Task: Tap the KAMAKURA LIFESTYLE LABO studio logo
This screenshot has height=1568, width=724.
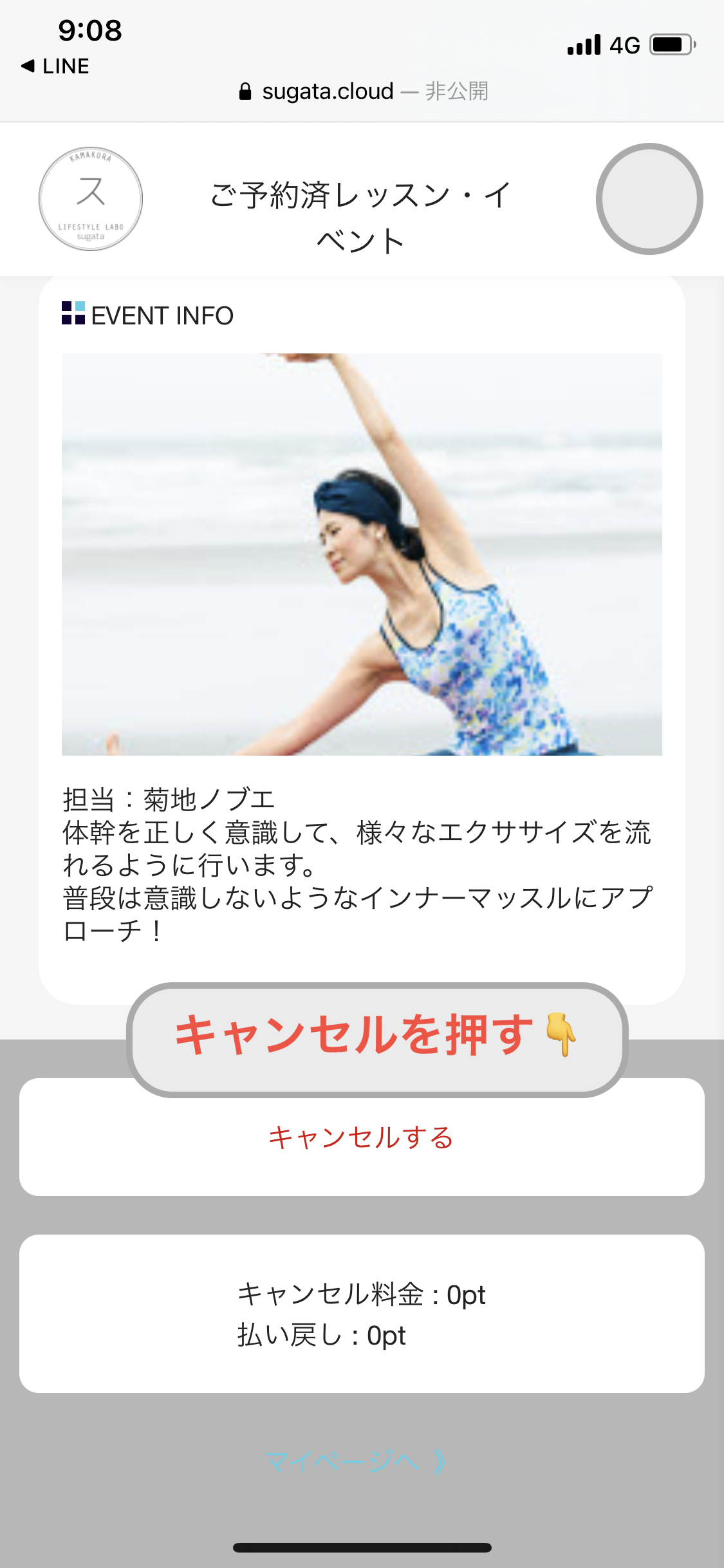Action: coord(91,198)
